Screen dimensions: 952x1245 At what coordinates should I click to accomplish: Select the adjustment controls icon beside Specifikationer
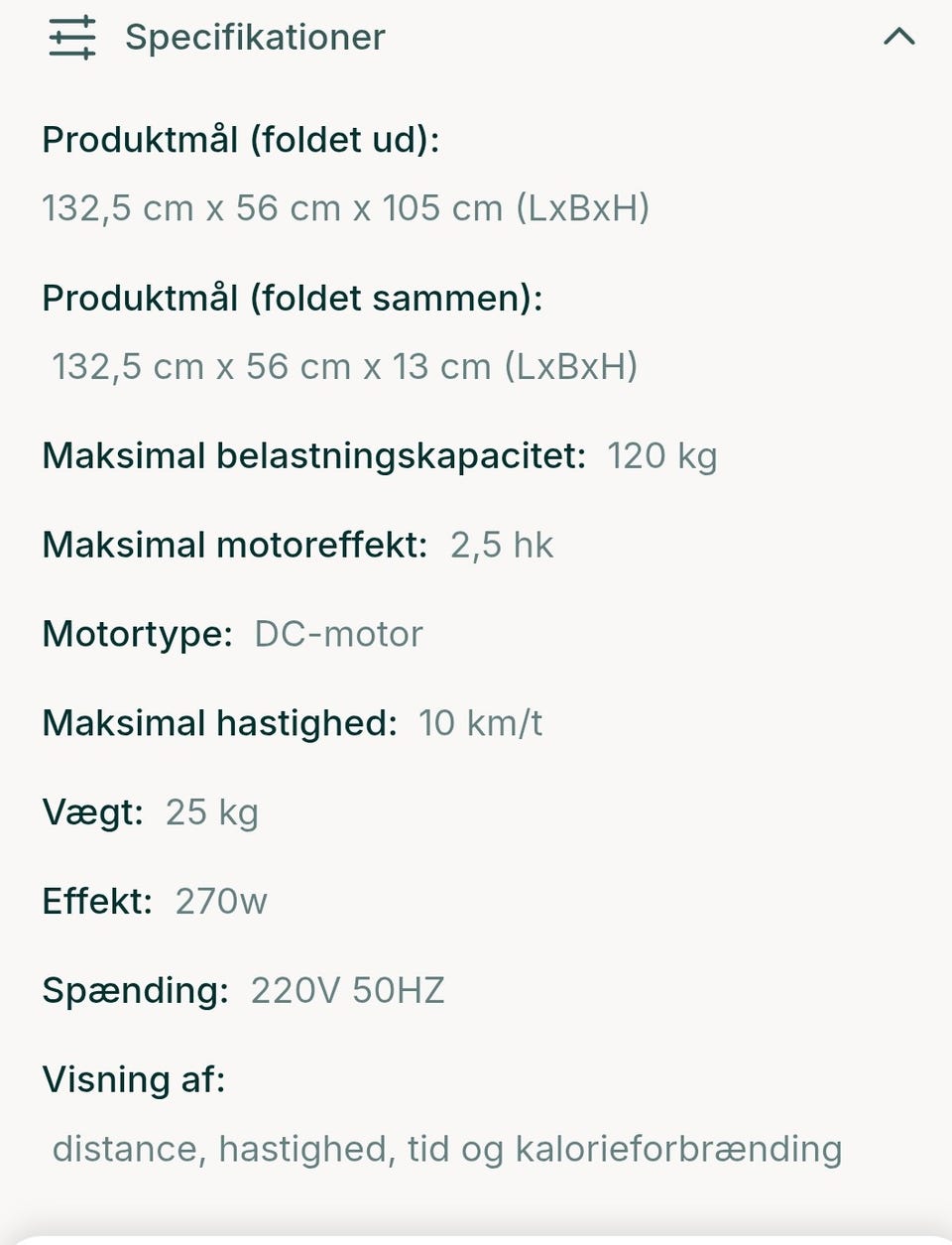click(x=73, y=36)
